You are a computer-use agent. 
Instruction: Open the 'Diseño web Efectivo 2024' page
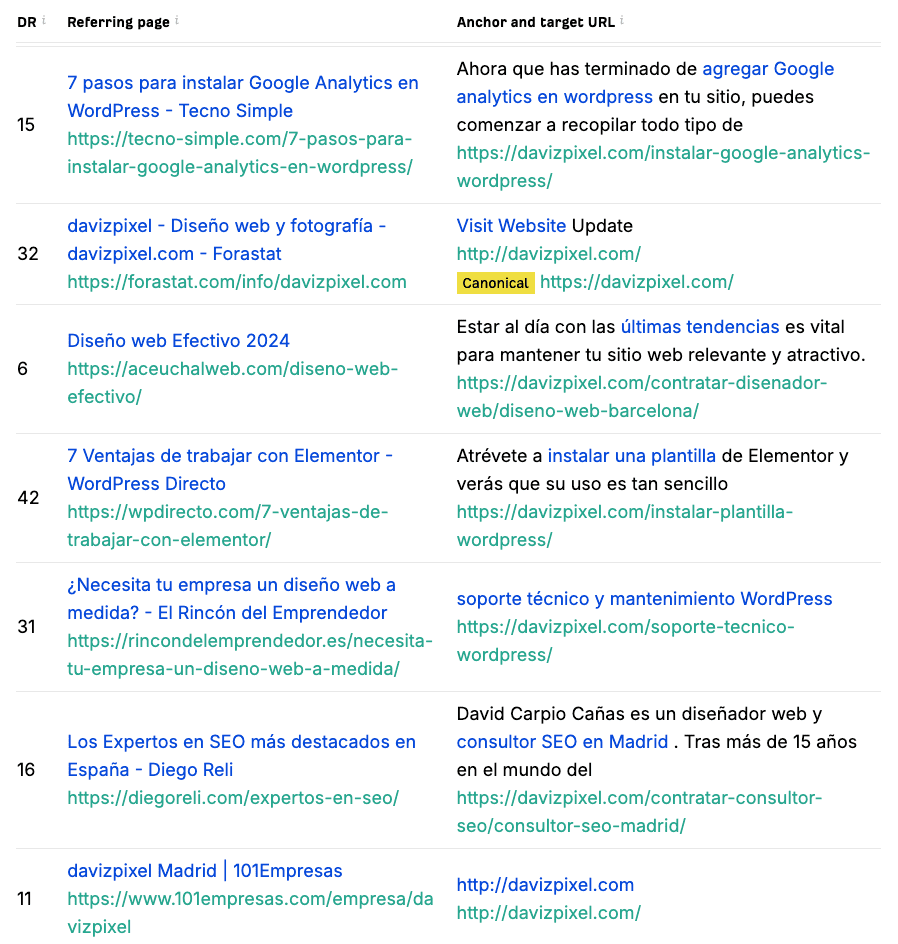click(178, 342)
